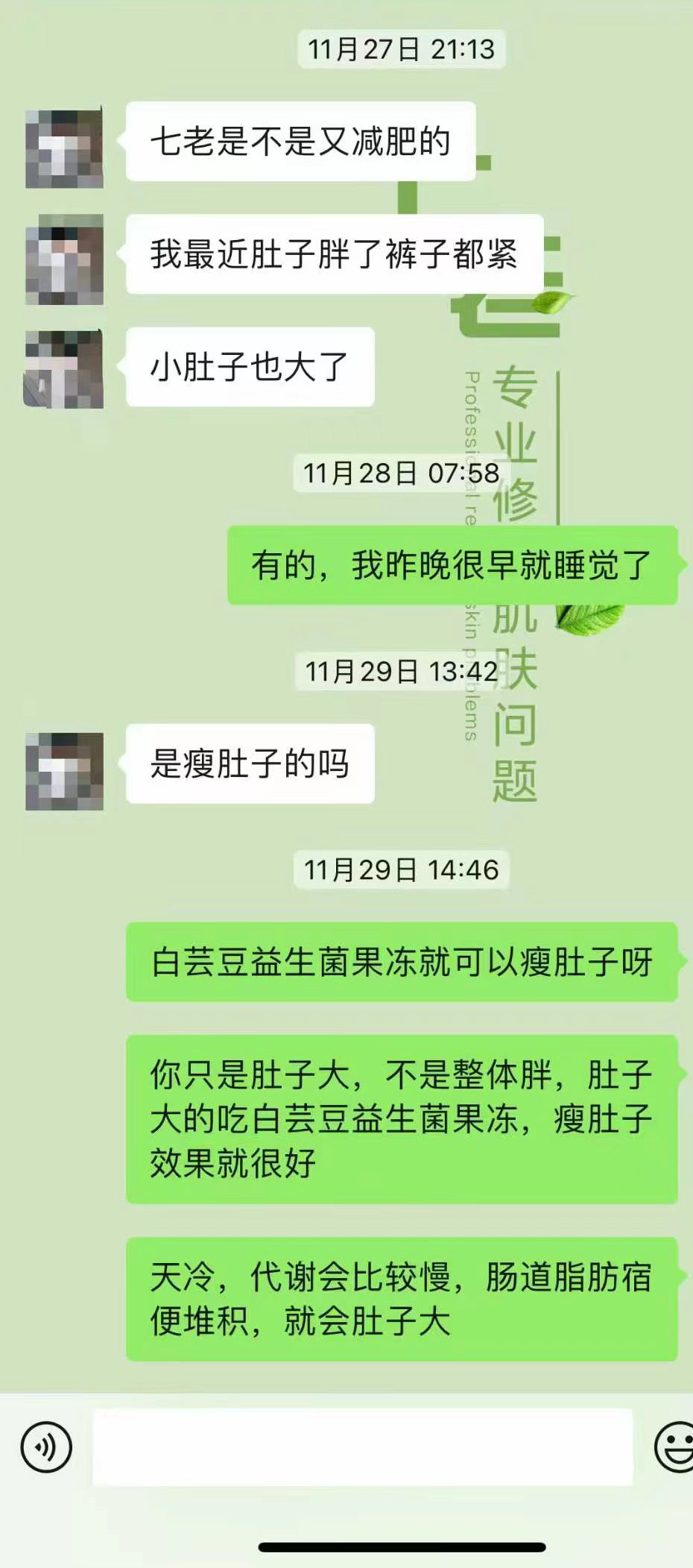693x1568 pixels.
Task: Tap the avatar beside "我最近肚子胖了裤子都紧"
Action: 64,259
